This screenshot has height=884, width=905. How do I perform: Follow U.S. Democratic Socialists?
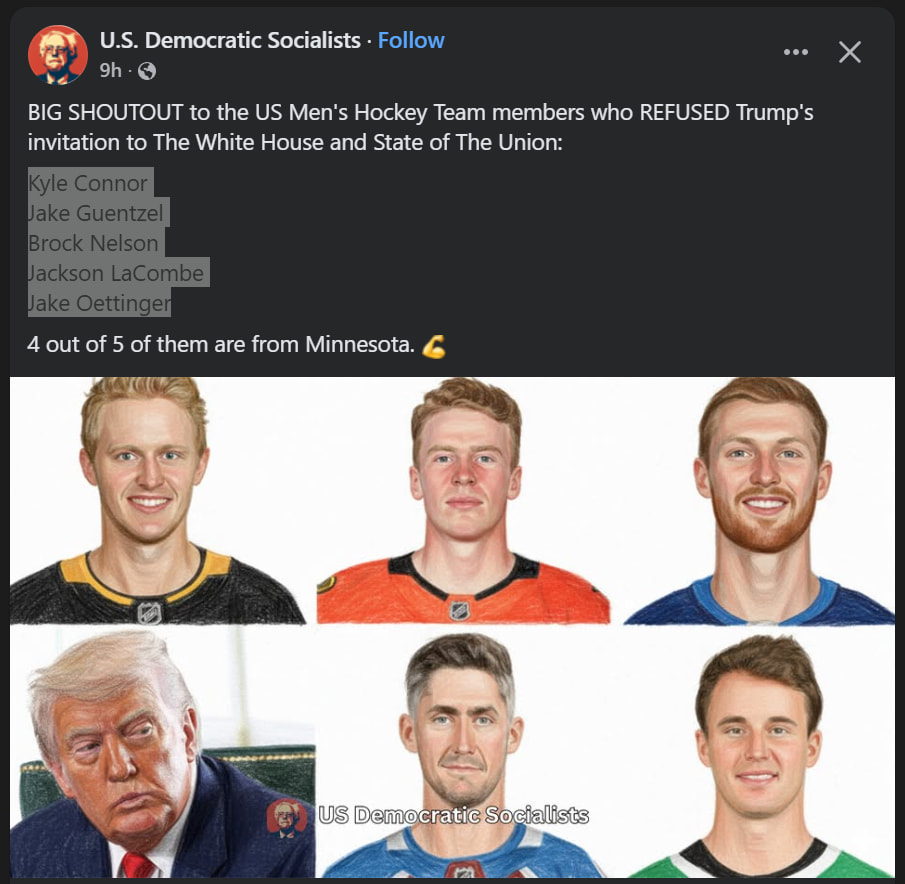411,40
